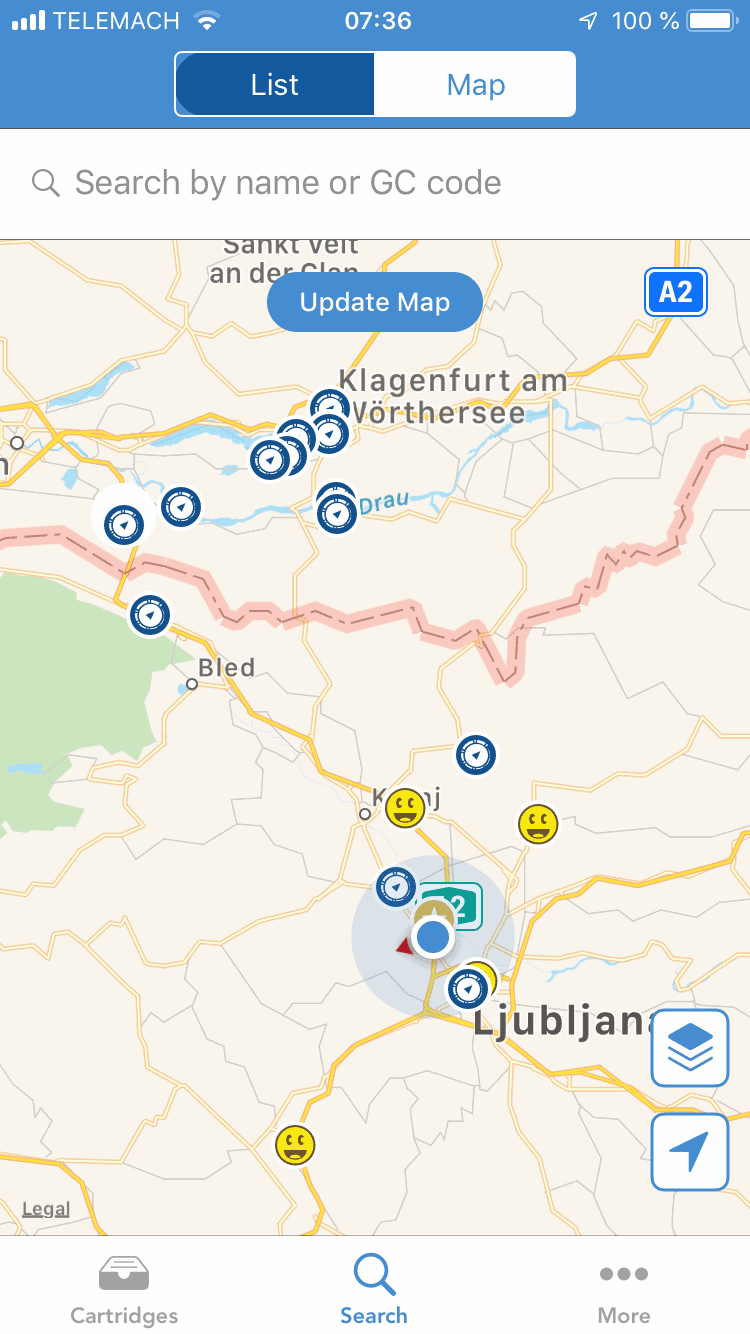The image size is (750, 1334).
Task: Open the Legal link on the map
Action: point(46,1209)
